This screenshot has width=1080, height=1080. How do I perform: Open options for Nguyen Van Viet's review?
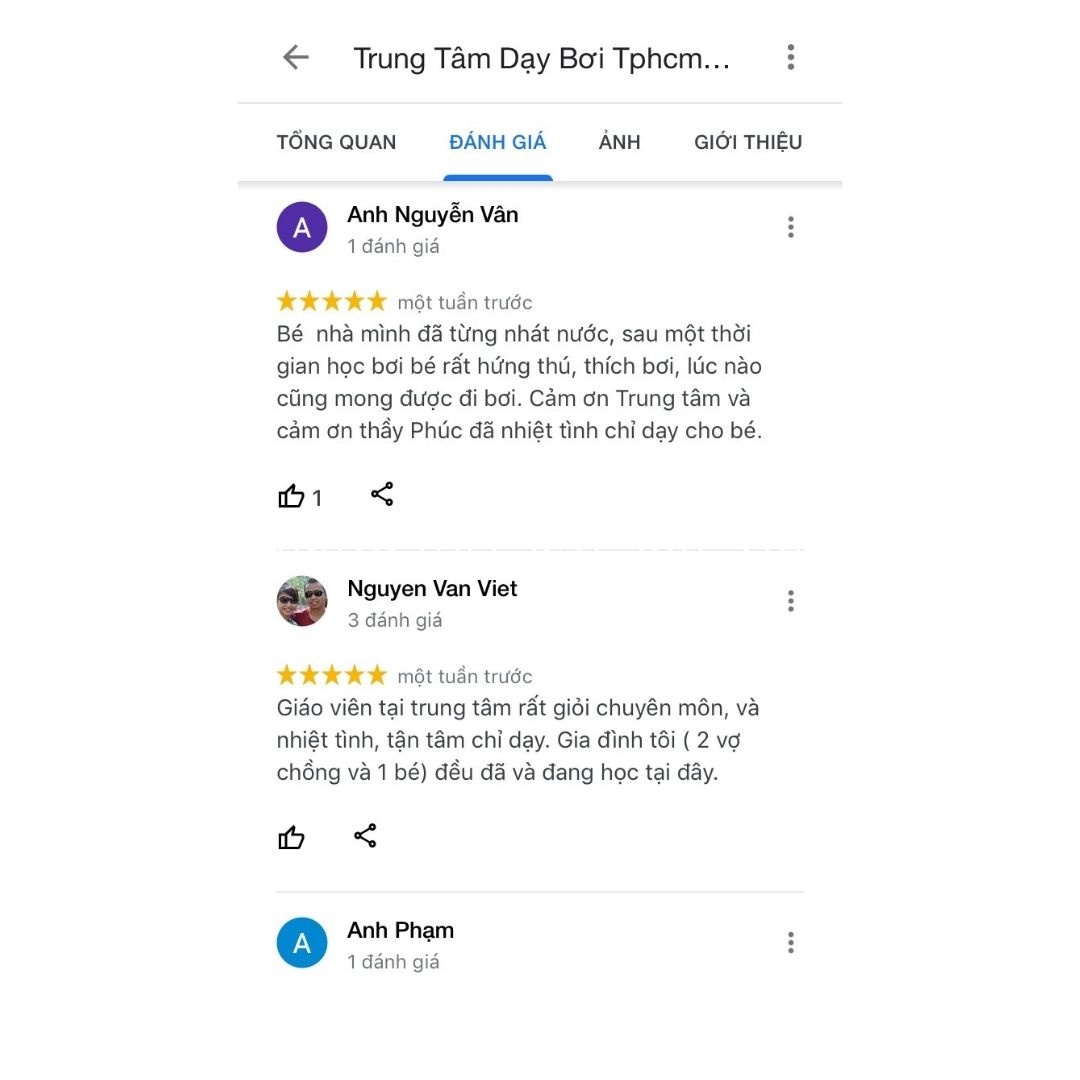pyautogui.click(x=790, y=601)
